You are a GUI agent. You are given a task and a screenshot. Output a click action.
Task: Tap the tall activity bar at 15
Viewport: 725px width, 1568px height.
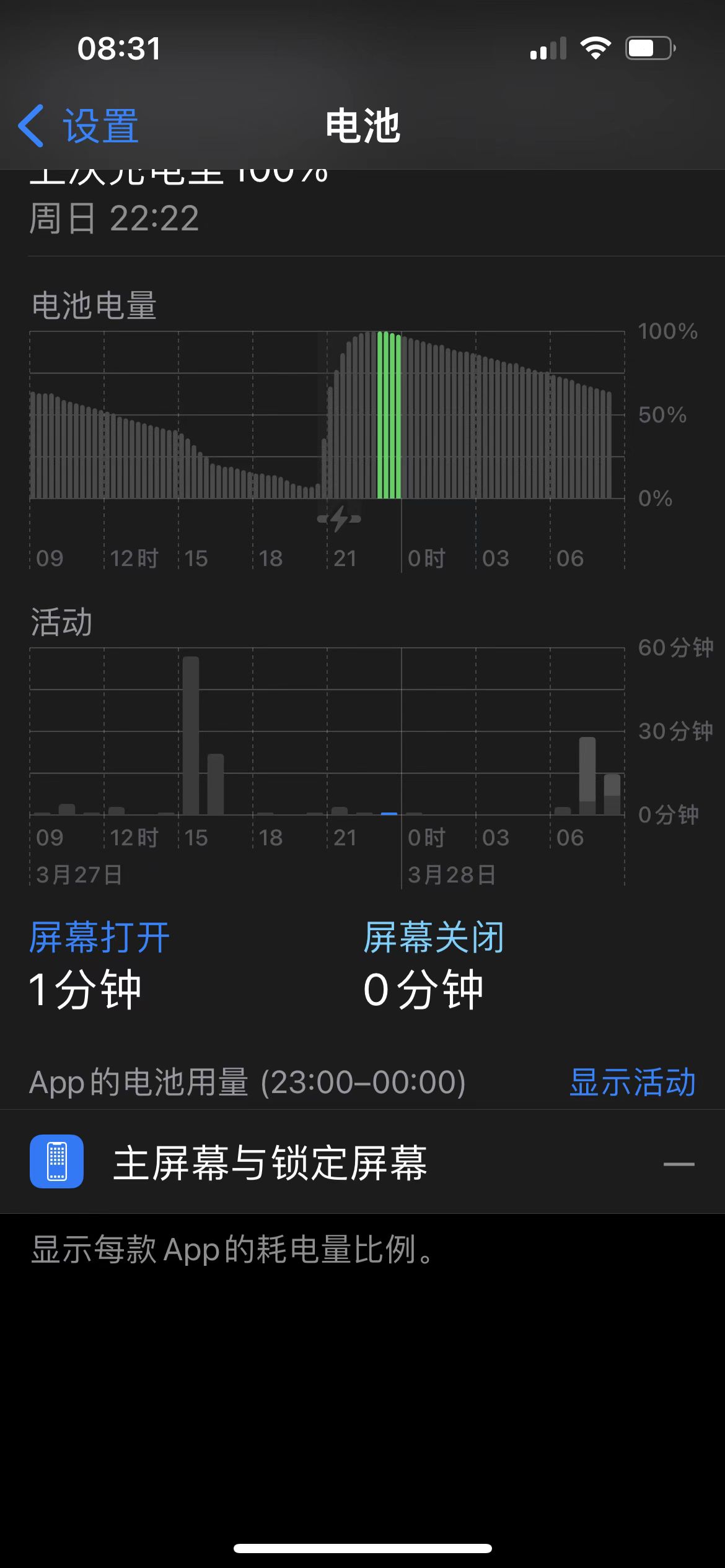point(191,736)
